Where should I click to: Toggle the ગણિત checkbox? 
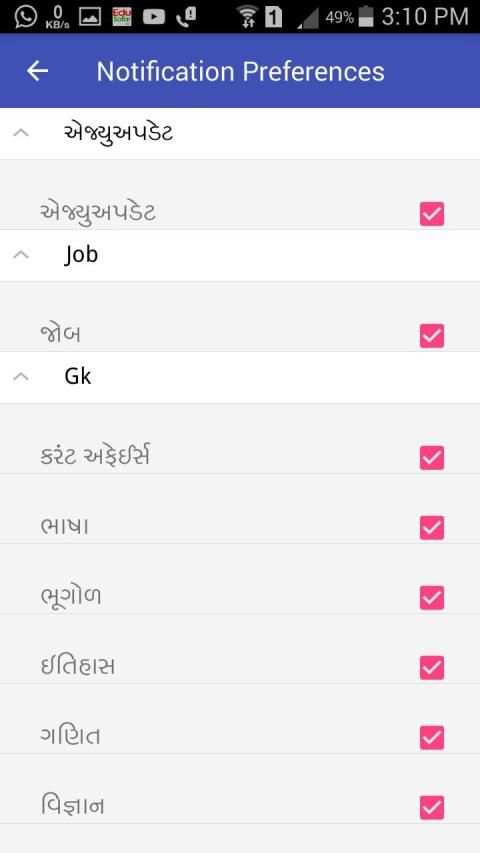[x=432, y=738]
